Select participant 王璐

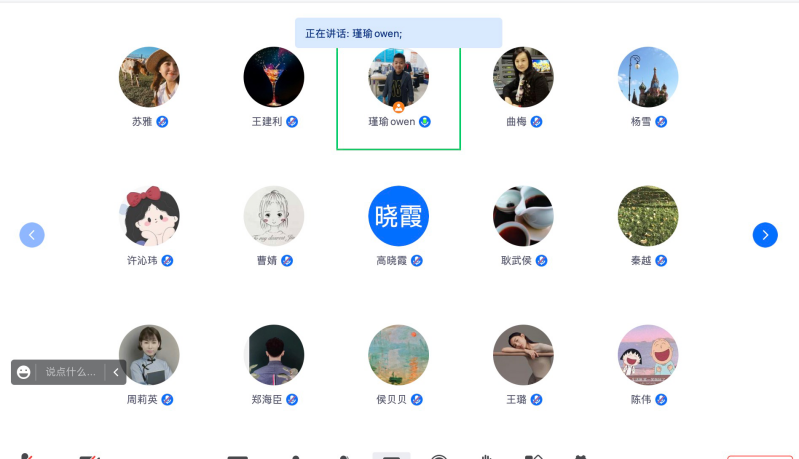coord(523,355)
